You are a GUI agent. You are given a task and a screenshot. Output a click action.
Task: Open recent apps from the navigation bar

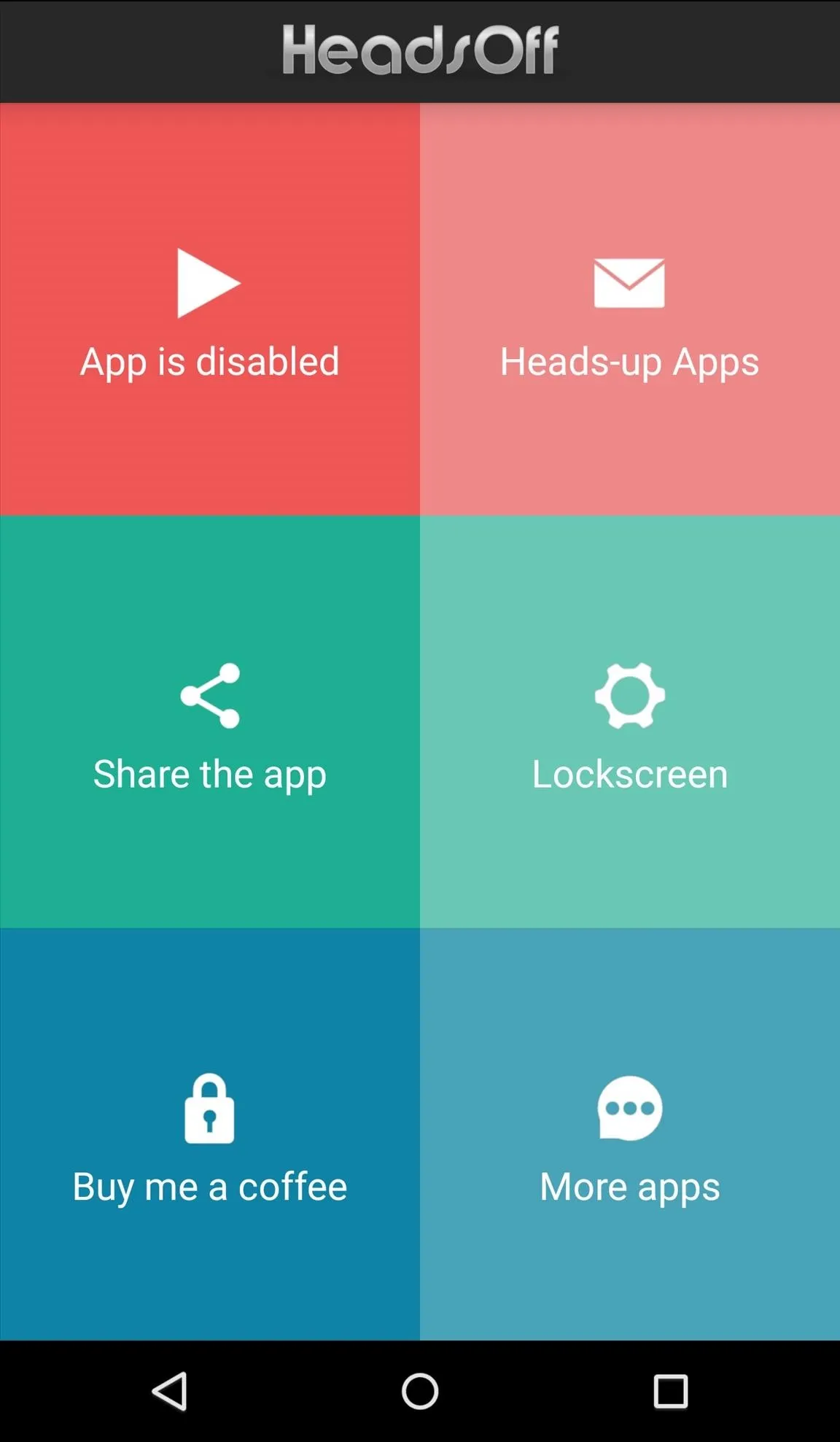click(x=670, y=1391)
